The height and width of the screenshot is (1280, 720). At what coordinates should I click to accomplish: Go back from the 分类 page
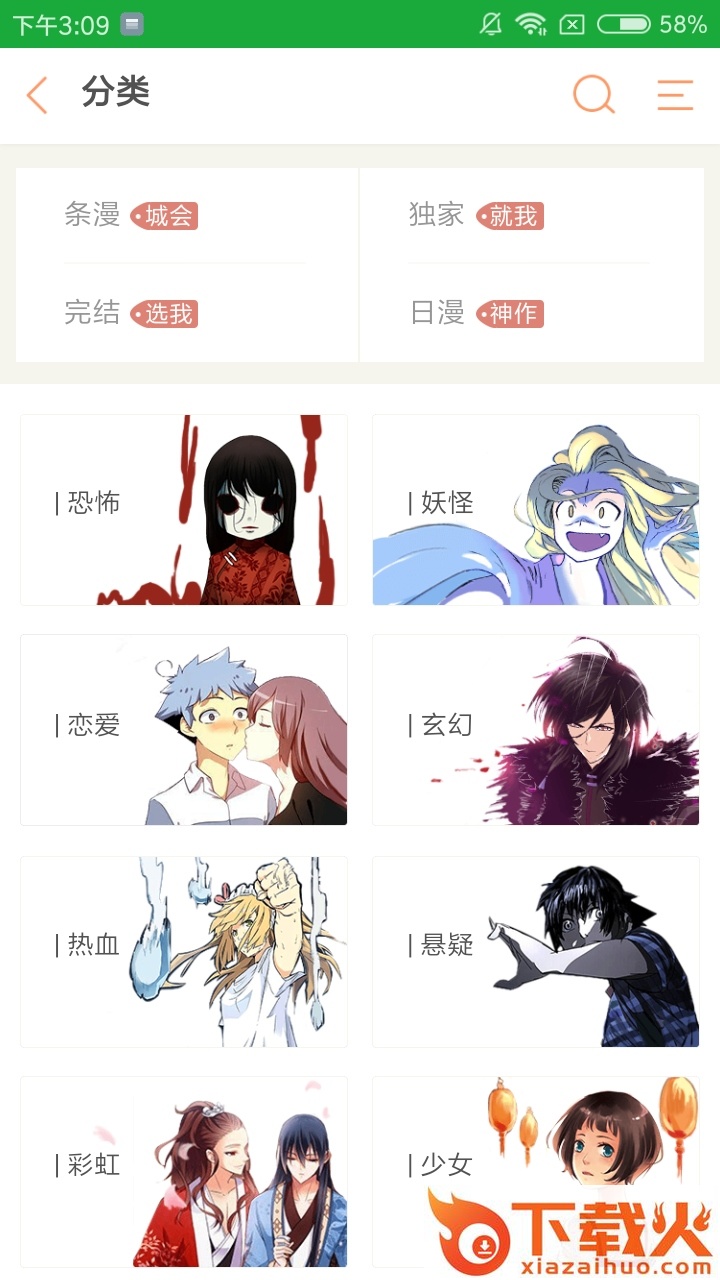(37, 96)
